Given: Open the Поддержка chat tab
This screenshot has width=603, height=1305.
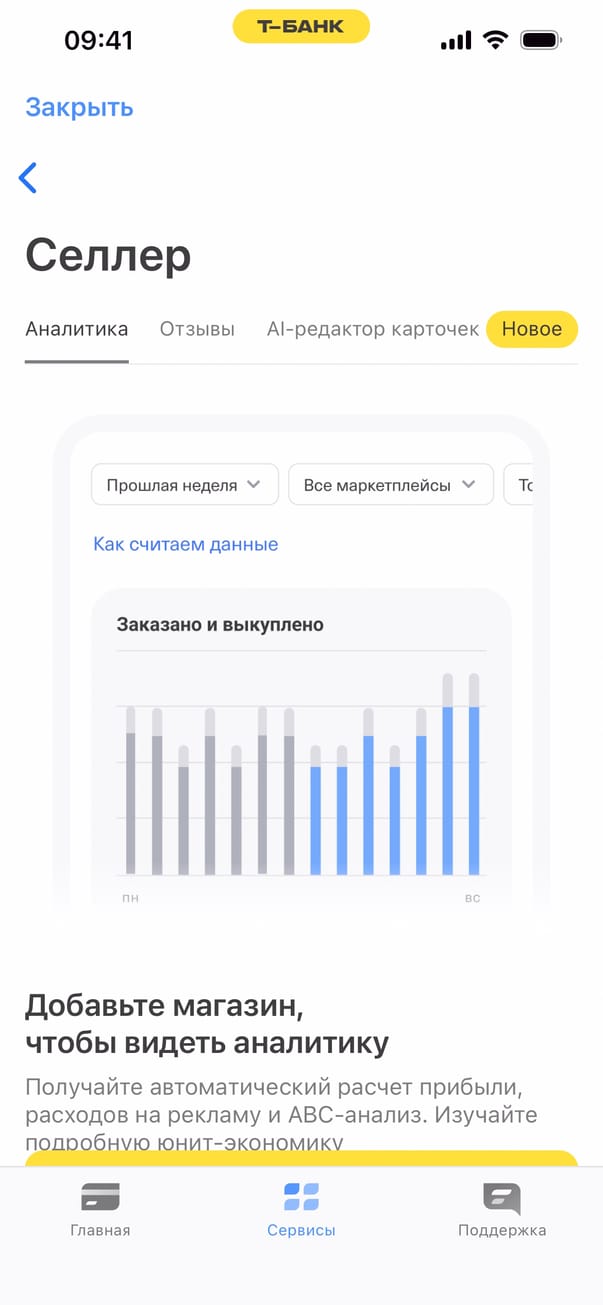Looking at the screenshot, I should (502, 1209).
